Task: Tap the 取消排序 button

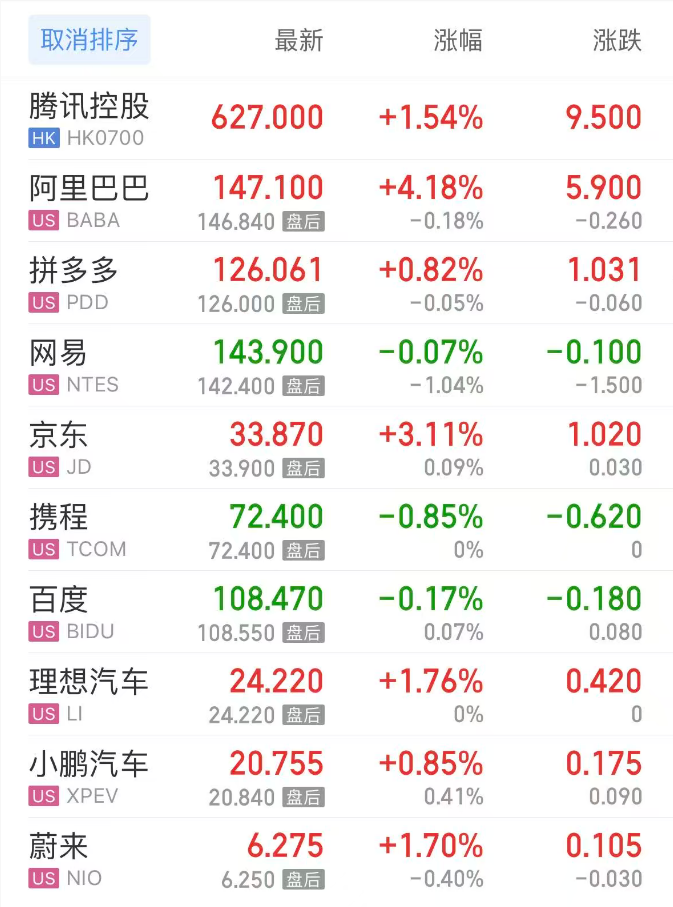Action: (x=89, y=40)
